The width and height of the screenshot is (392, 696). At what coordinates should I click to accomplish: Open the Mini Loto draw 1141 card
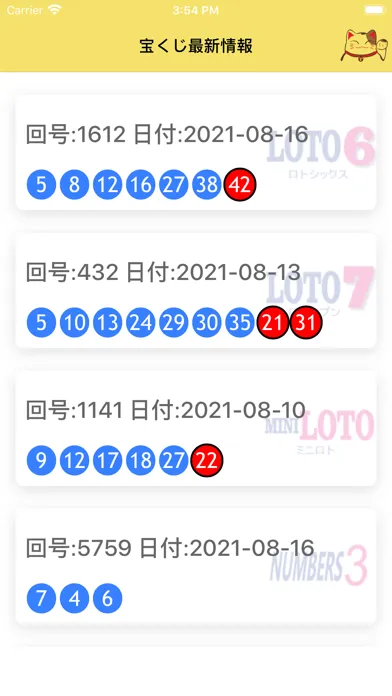click(x=196, y=428)
